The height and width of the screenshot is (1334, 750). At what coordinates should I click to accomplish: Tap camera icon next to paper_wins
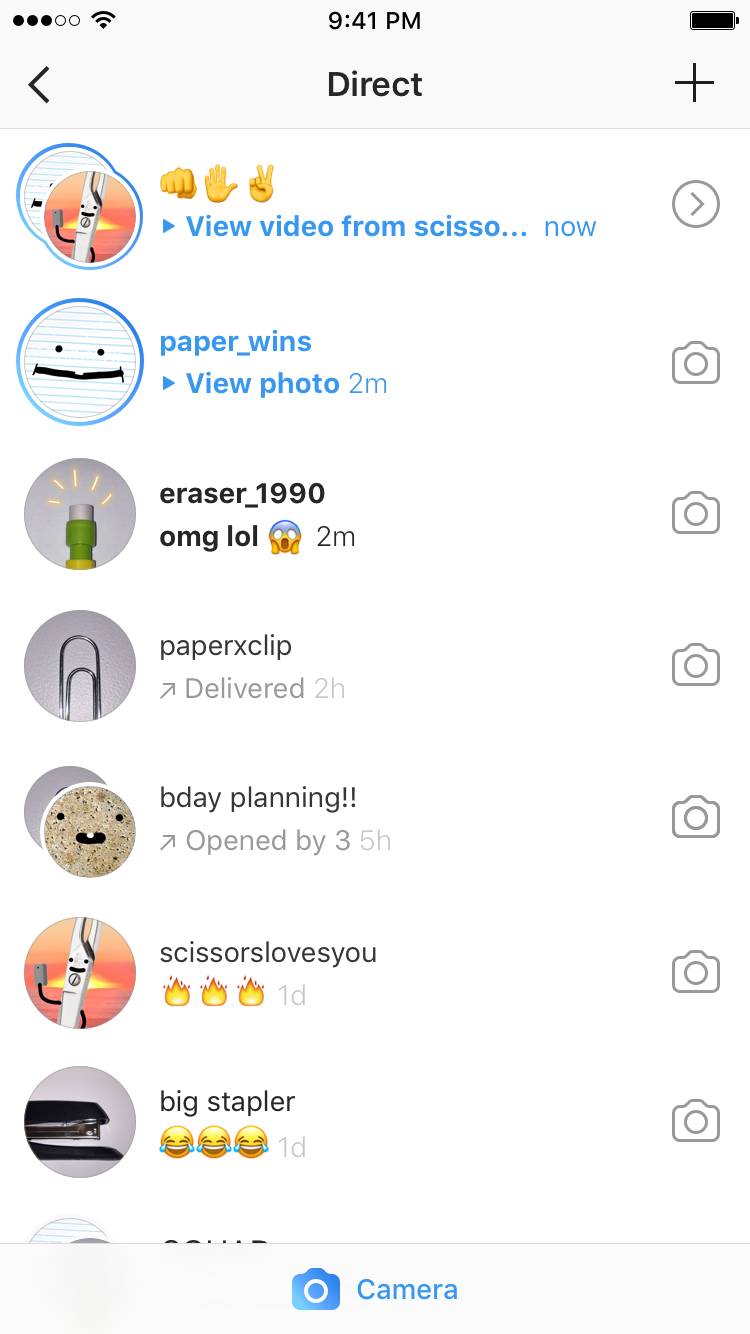[x=695, y=363]
